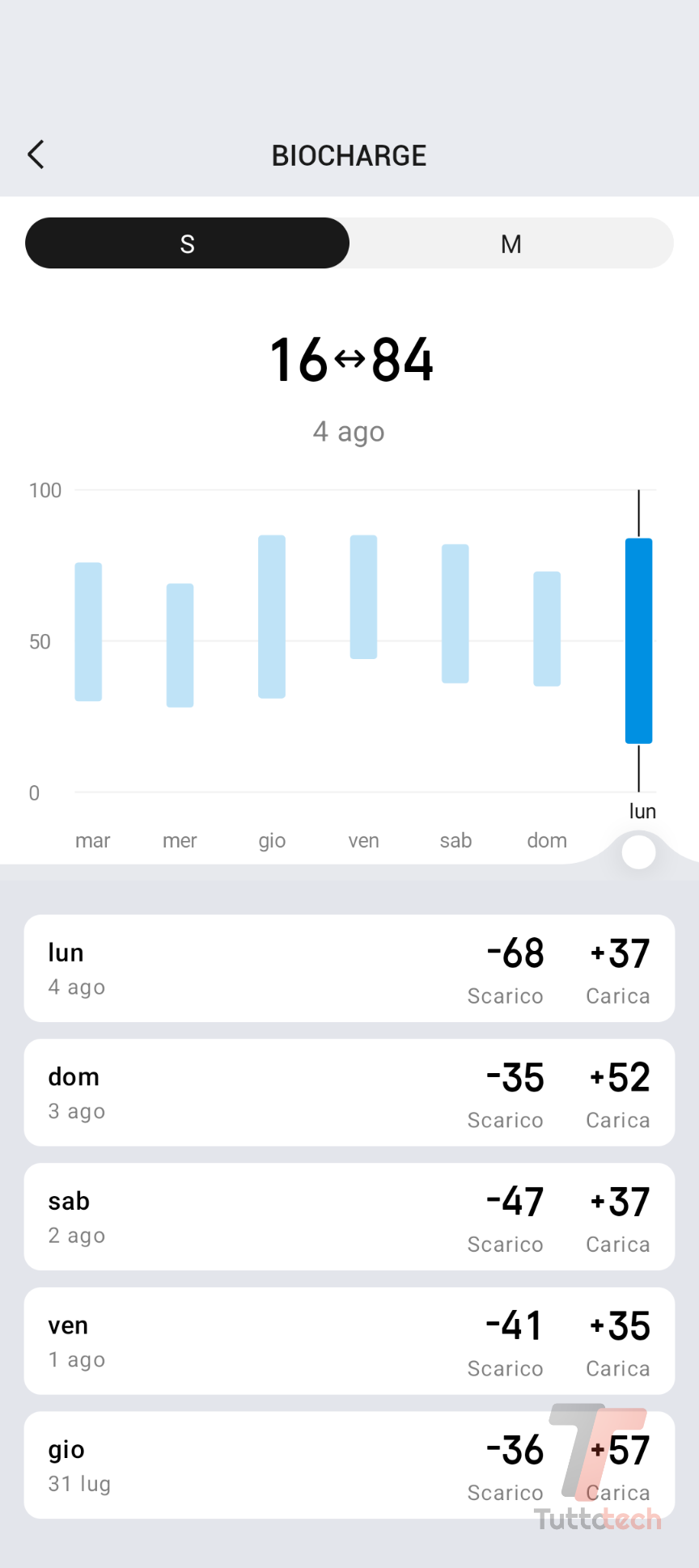Select the sab bar in the chart
Image resolution: width=699 pixels, height=1568 pixels.
tap(455, 614)
